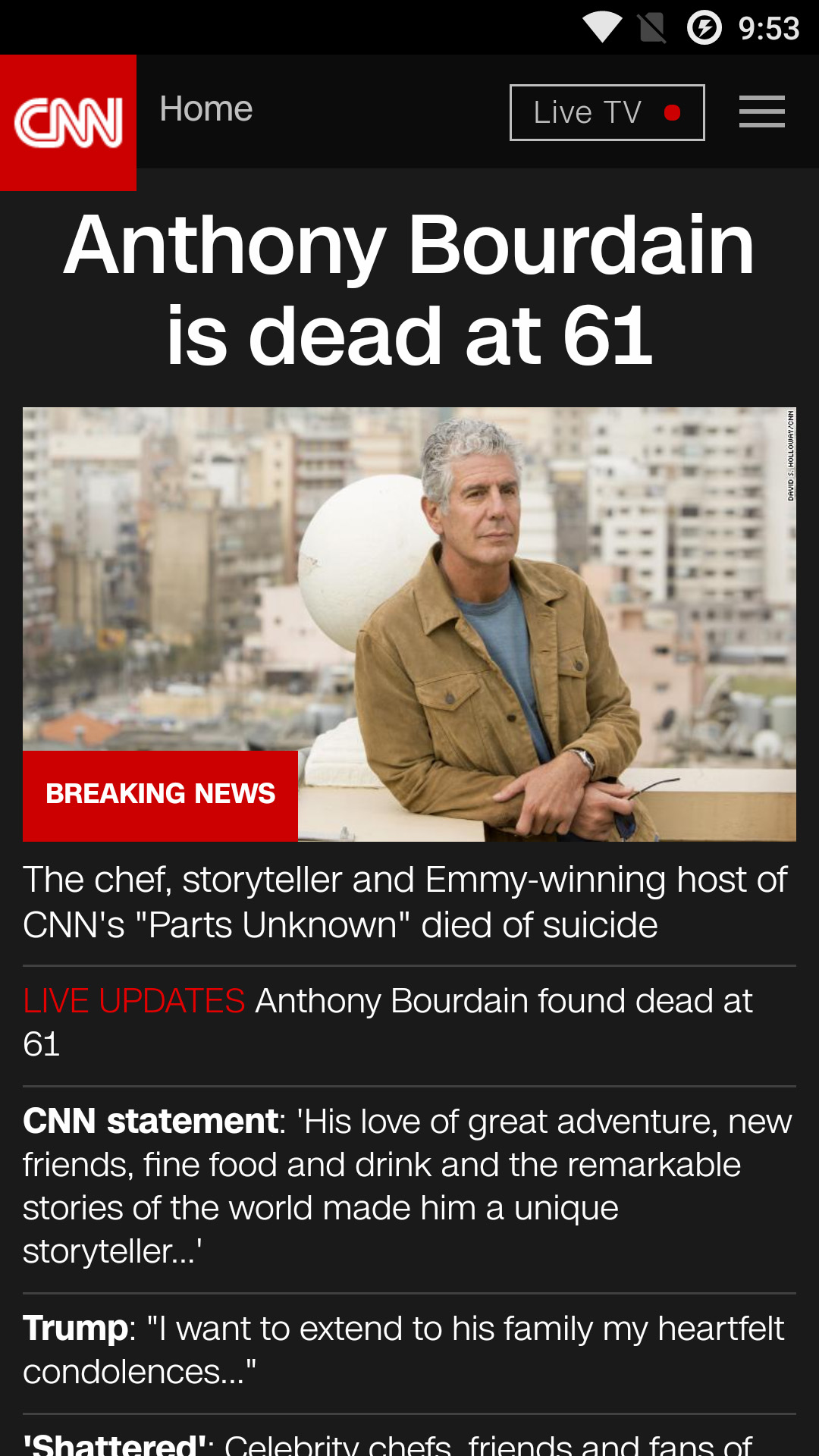Read the CNN statement story
This screenshot has width=819, height=1456.
(x=406, y=1186)
